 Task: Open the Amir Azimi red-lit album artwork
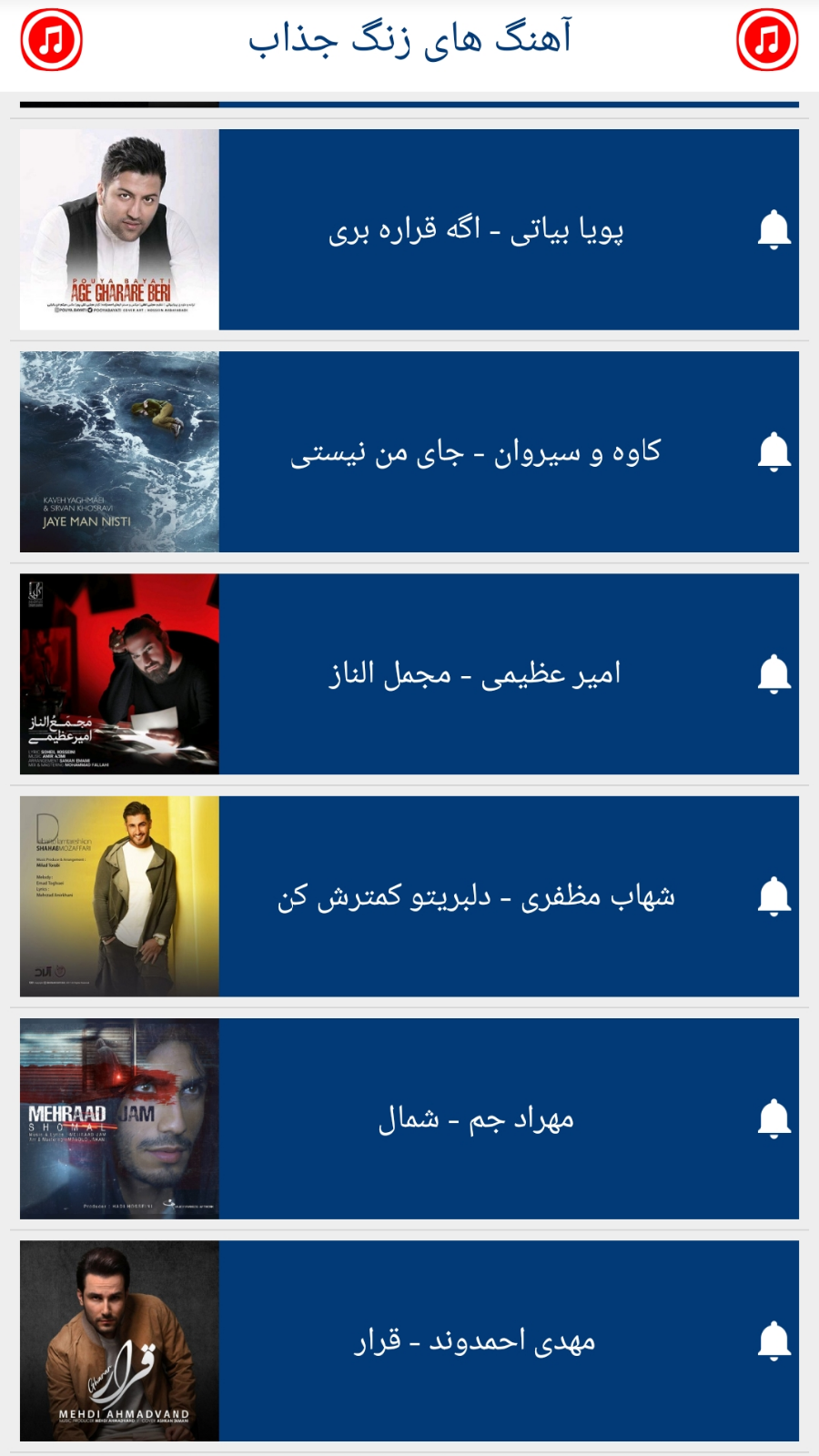pos(118,673)
